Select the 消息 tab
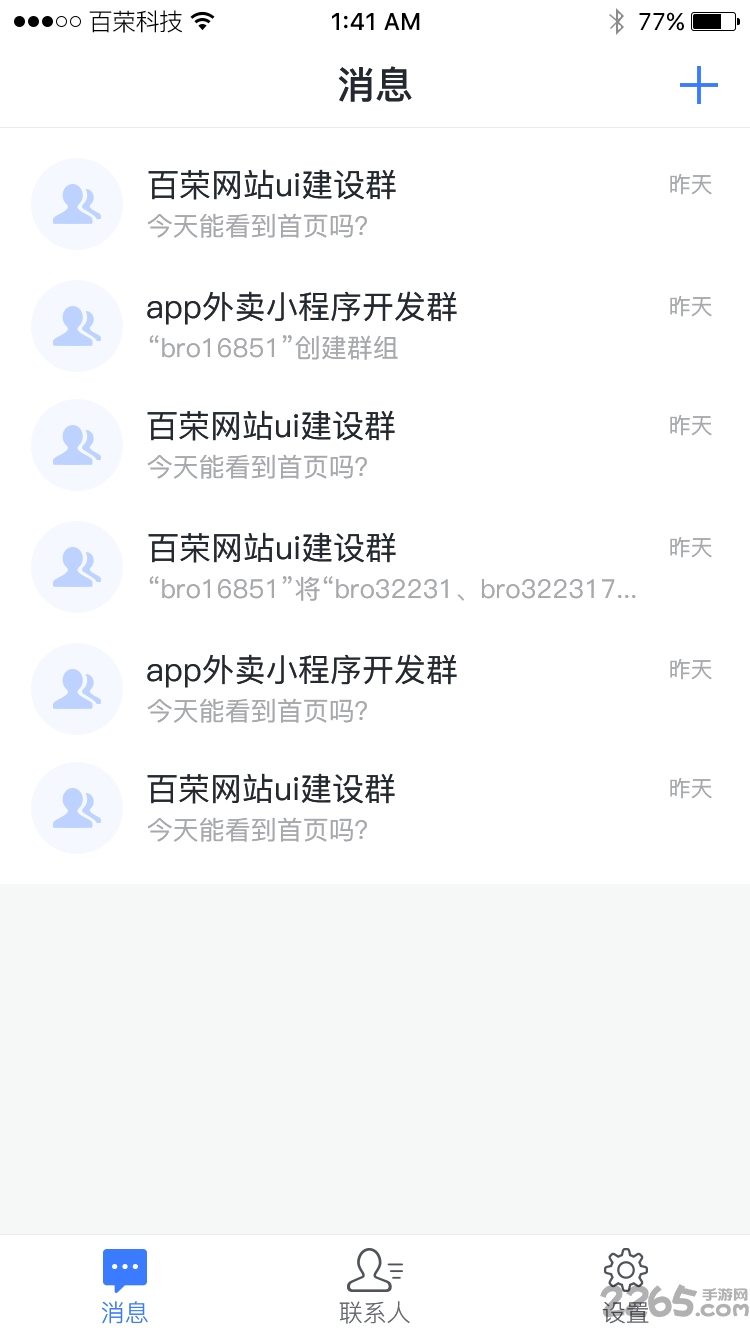 click(125, 1287)
